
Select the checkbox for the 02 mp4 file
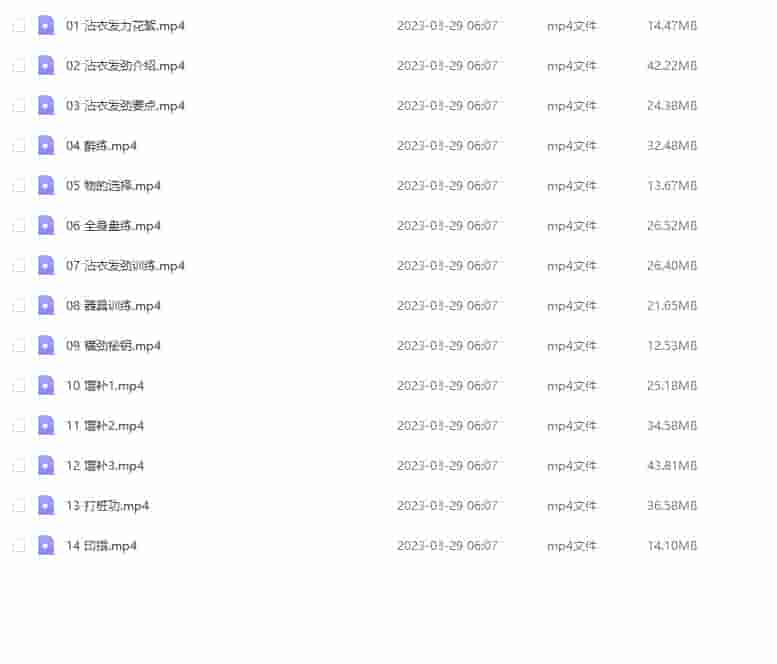click(x=19, y=66)
